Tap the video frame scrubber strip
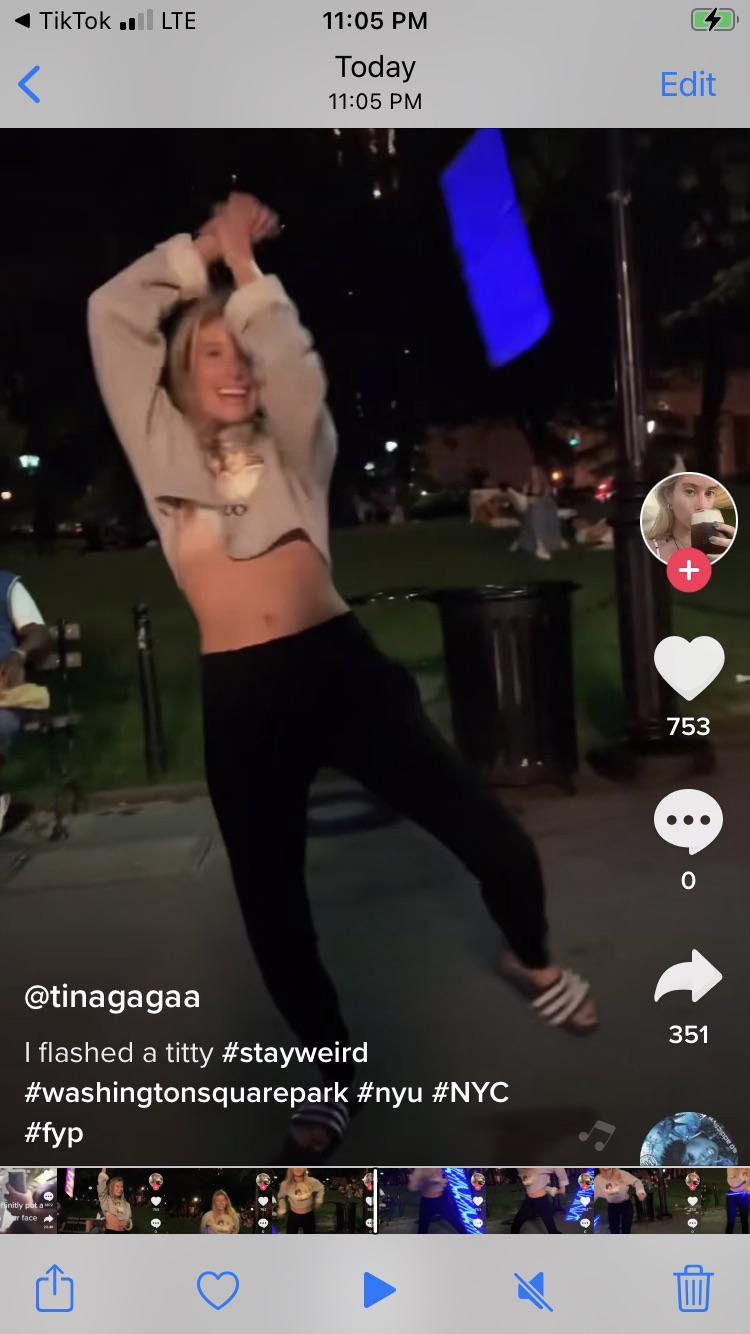750x1334 pixels. 375,1200
